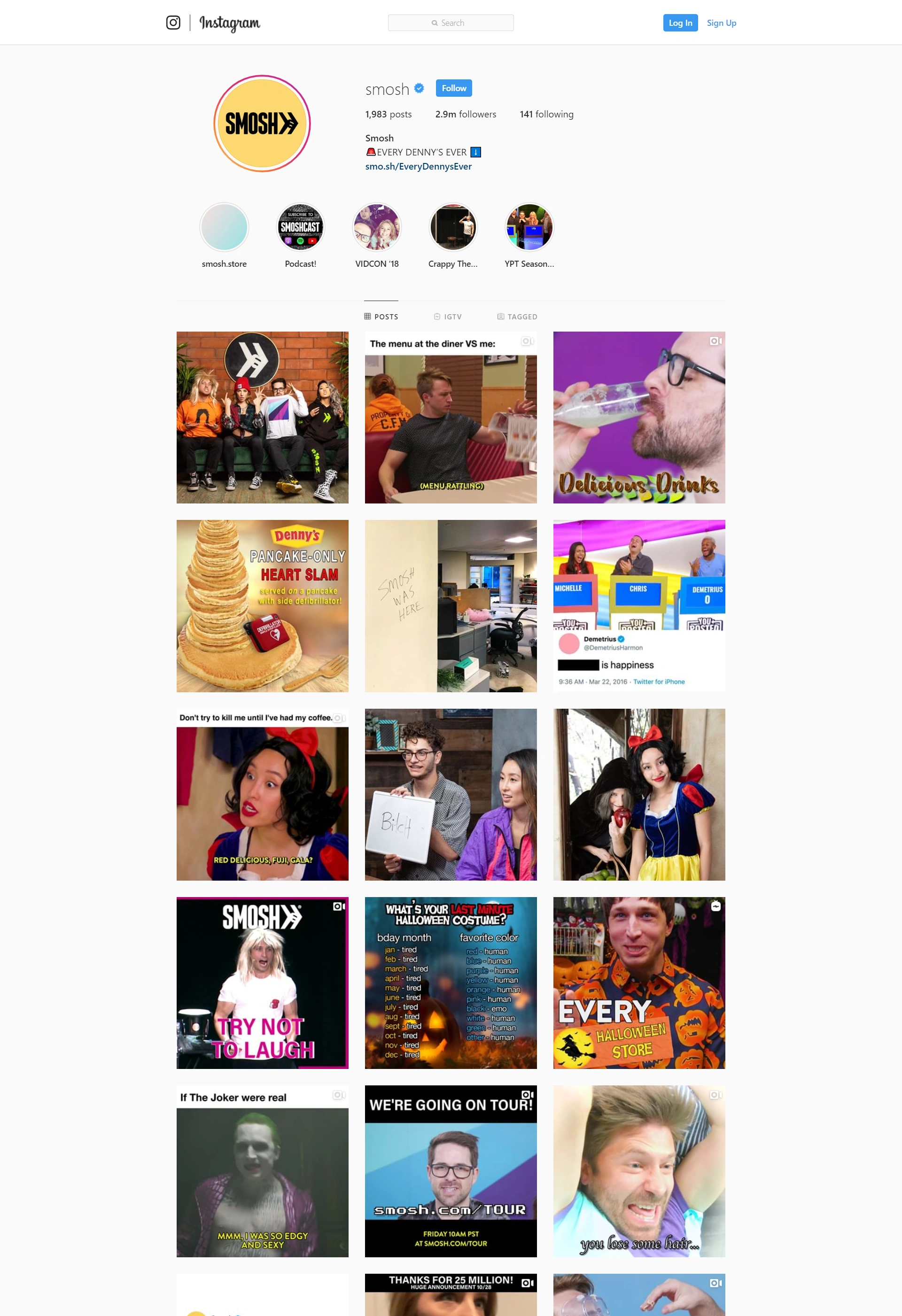View the 141 following list
This screenshot has height=1316, width=902.
546,114
